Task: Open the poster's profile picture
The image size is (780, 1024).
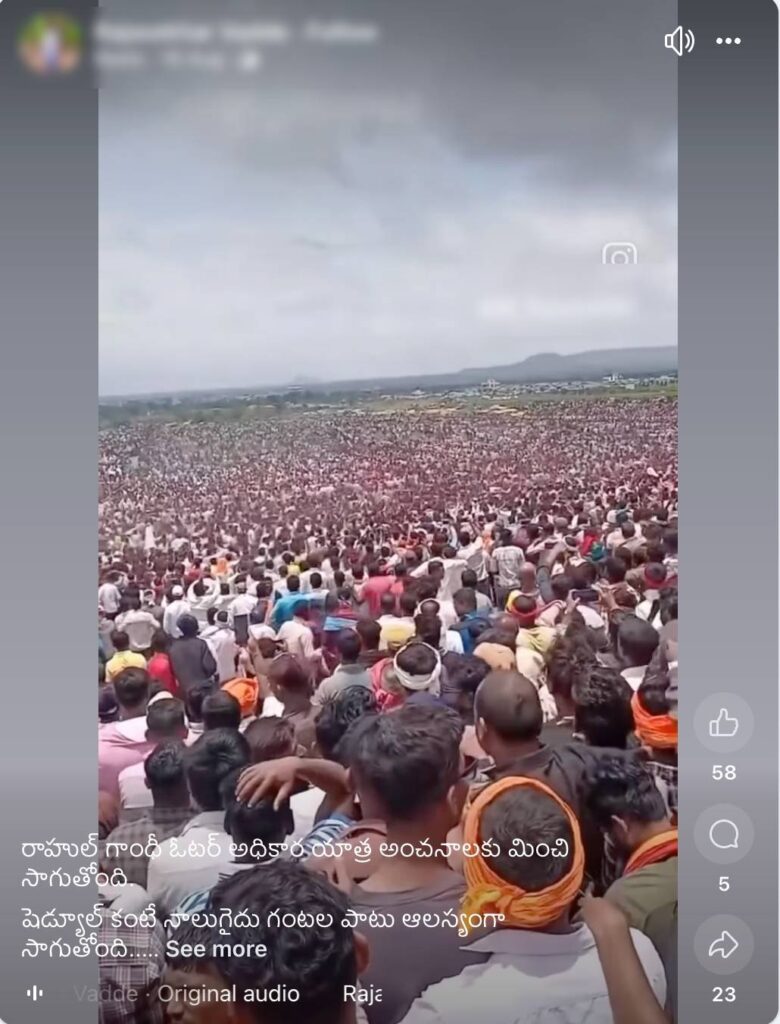Action: 50,43
